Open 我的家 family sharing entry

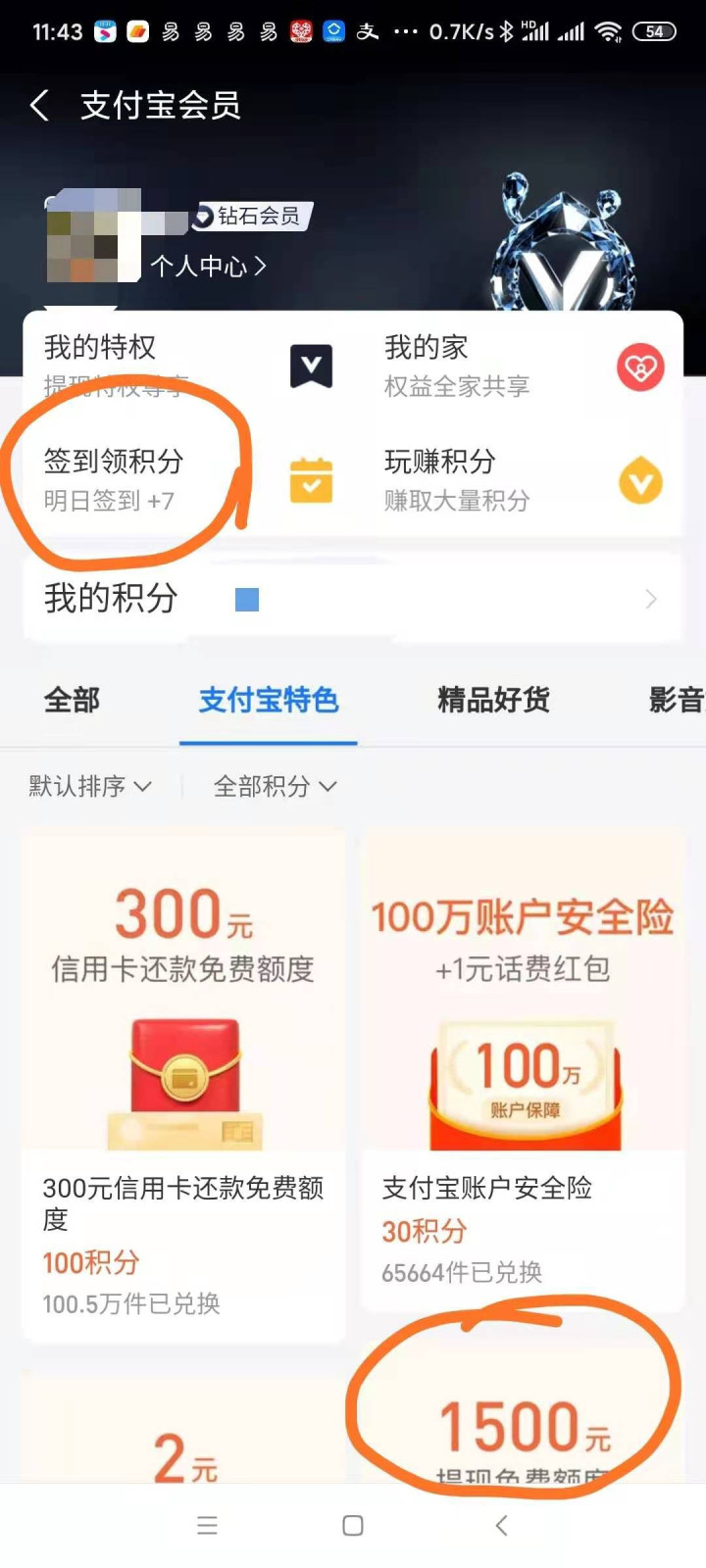(525, 367)
